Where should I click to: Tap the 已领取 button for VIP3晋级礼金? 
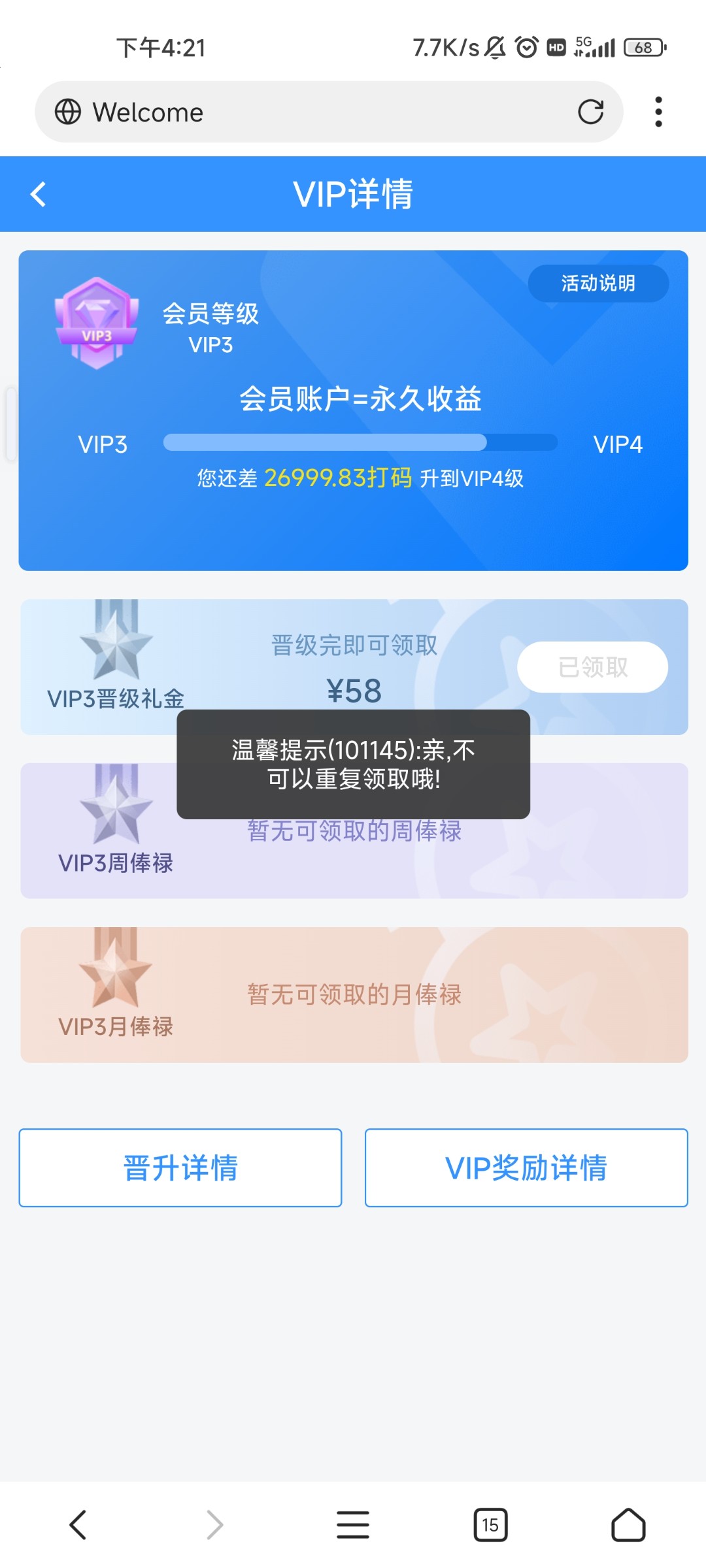point(592,667)
